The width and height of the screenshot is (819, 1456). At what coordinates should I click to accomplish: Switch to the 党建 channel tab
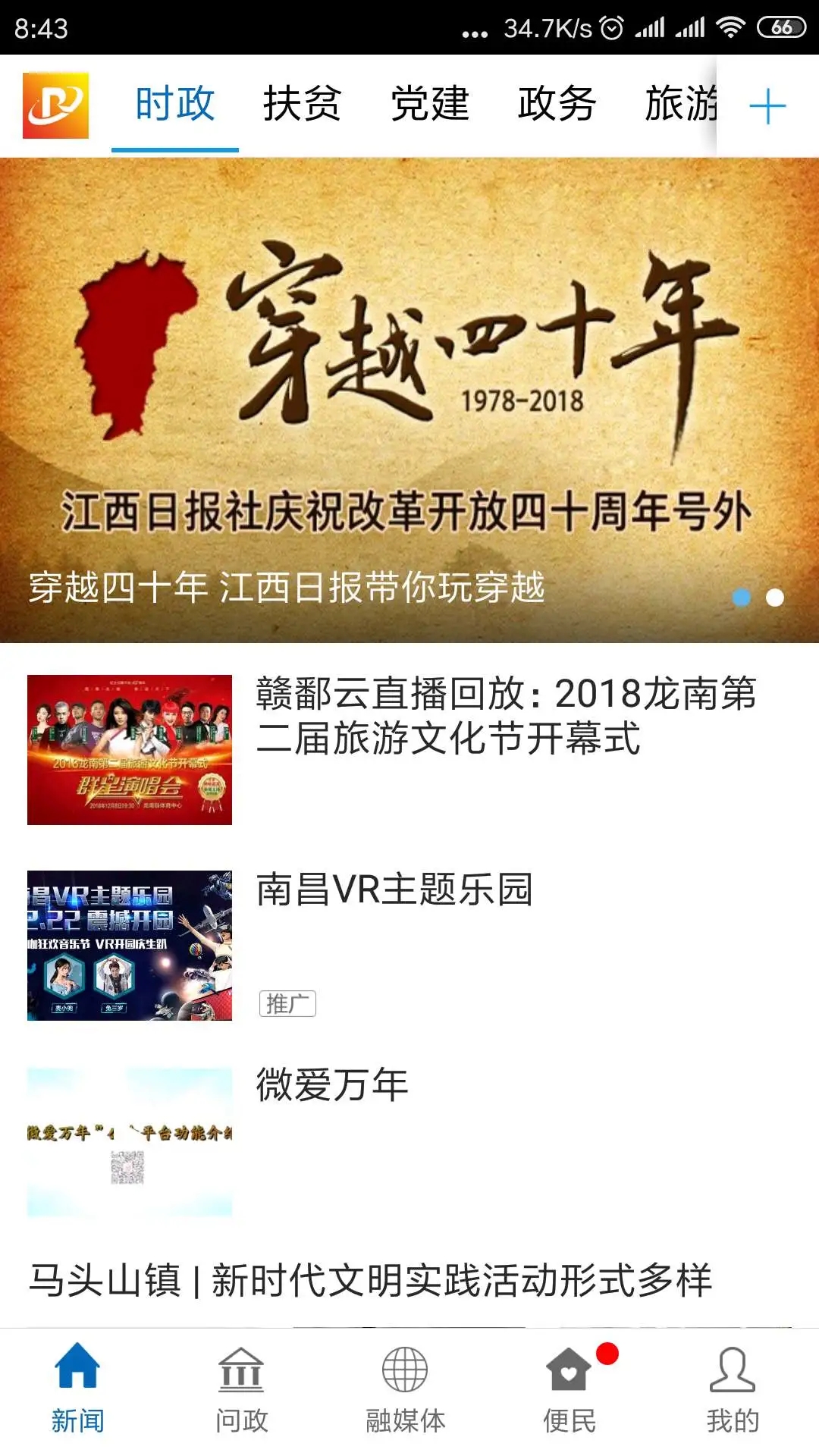[x=428, y=105]
